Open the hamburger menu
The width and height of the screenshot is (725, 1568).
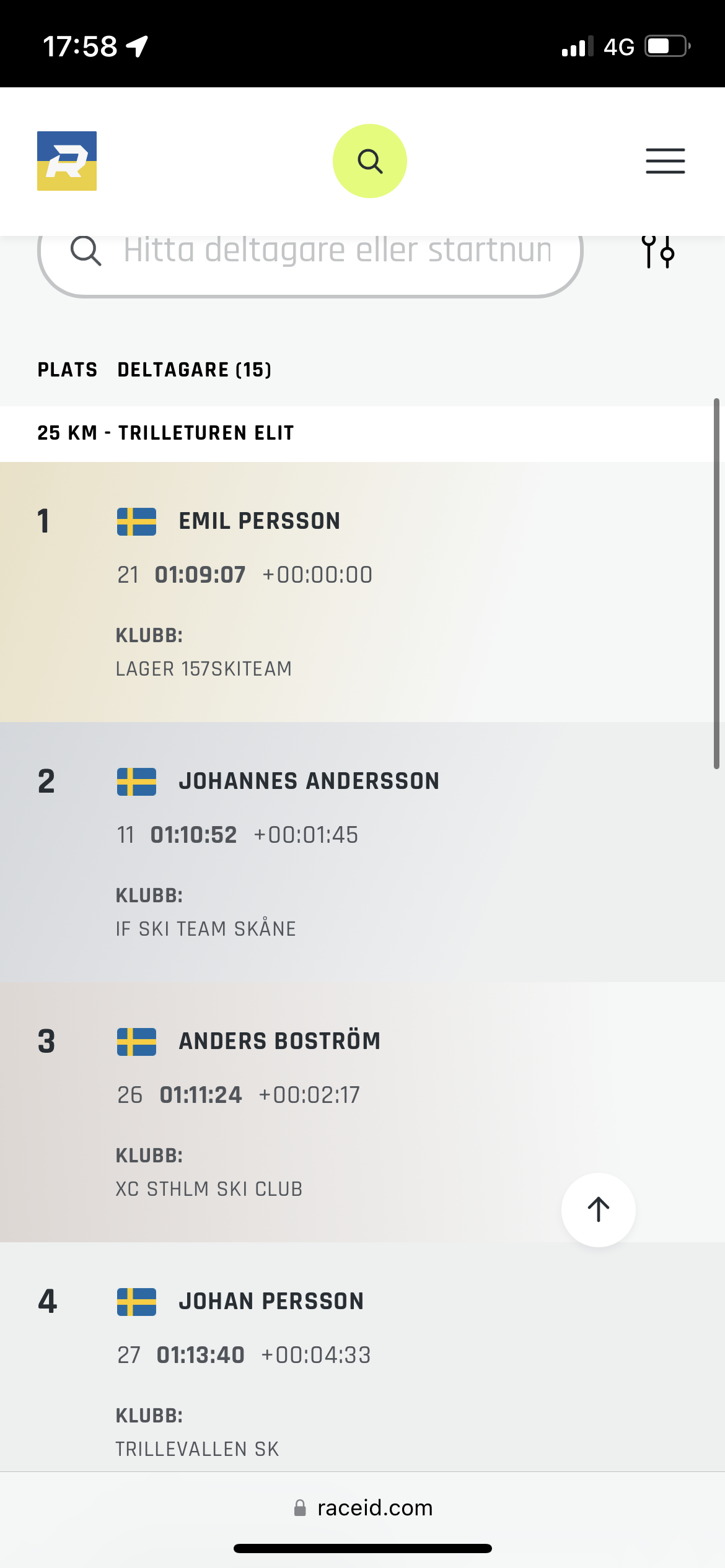(665, 161)
